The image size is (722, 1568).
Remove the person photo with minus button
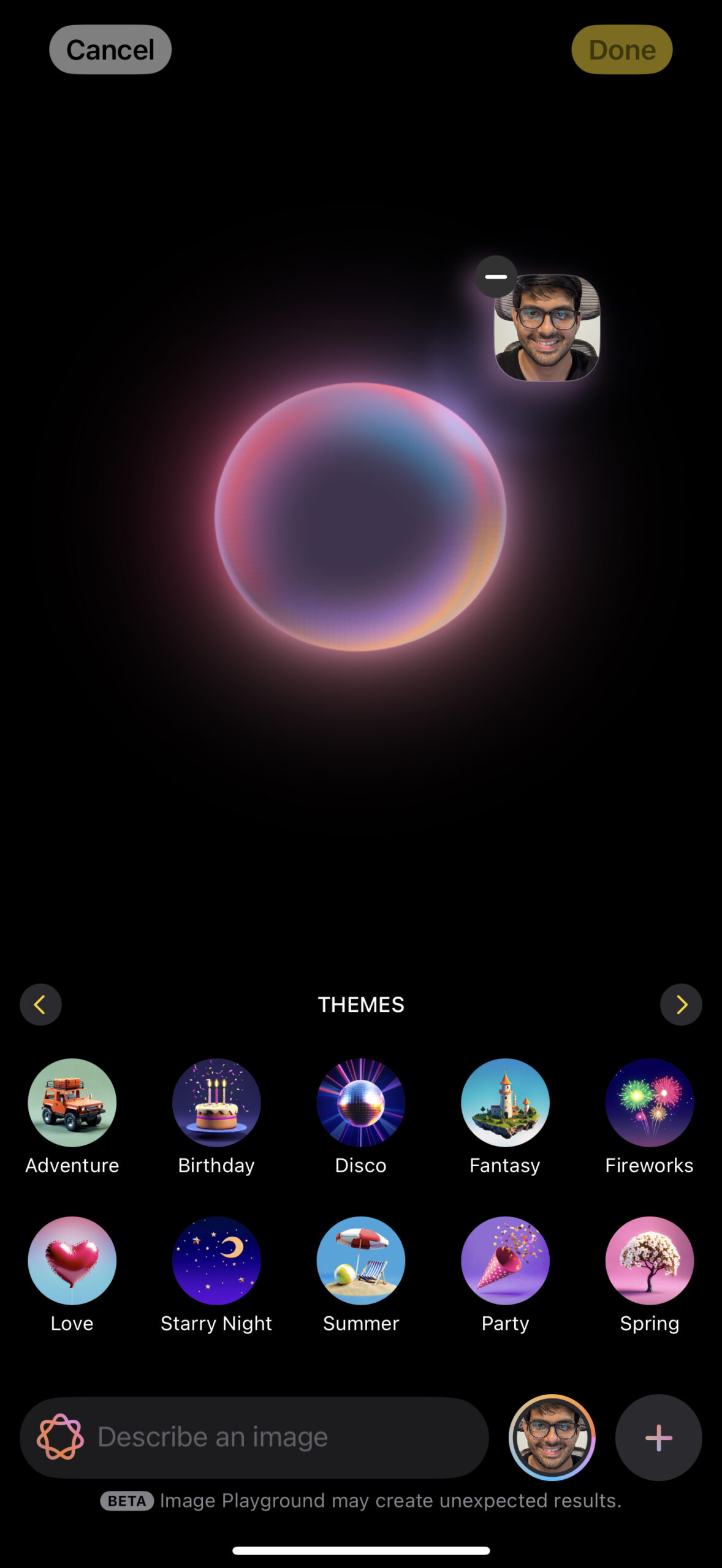coord(496,277)
